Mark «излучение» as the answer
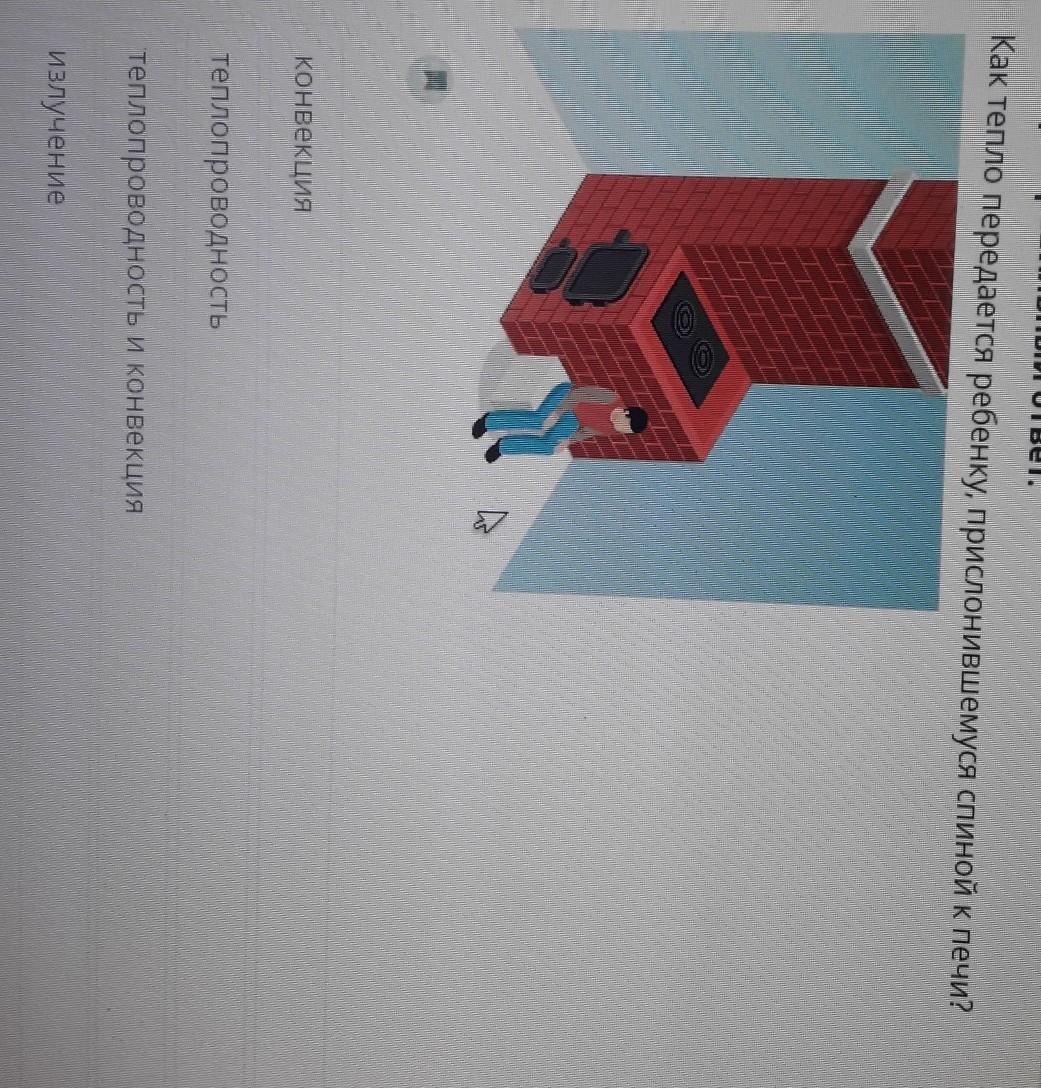The image size is (1041, 1088). 57,128
